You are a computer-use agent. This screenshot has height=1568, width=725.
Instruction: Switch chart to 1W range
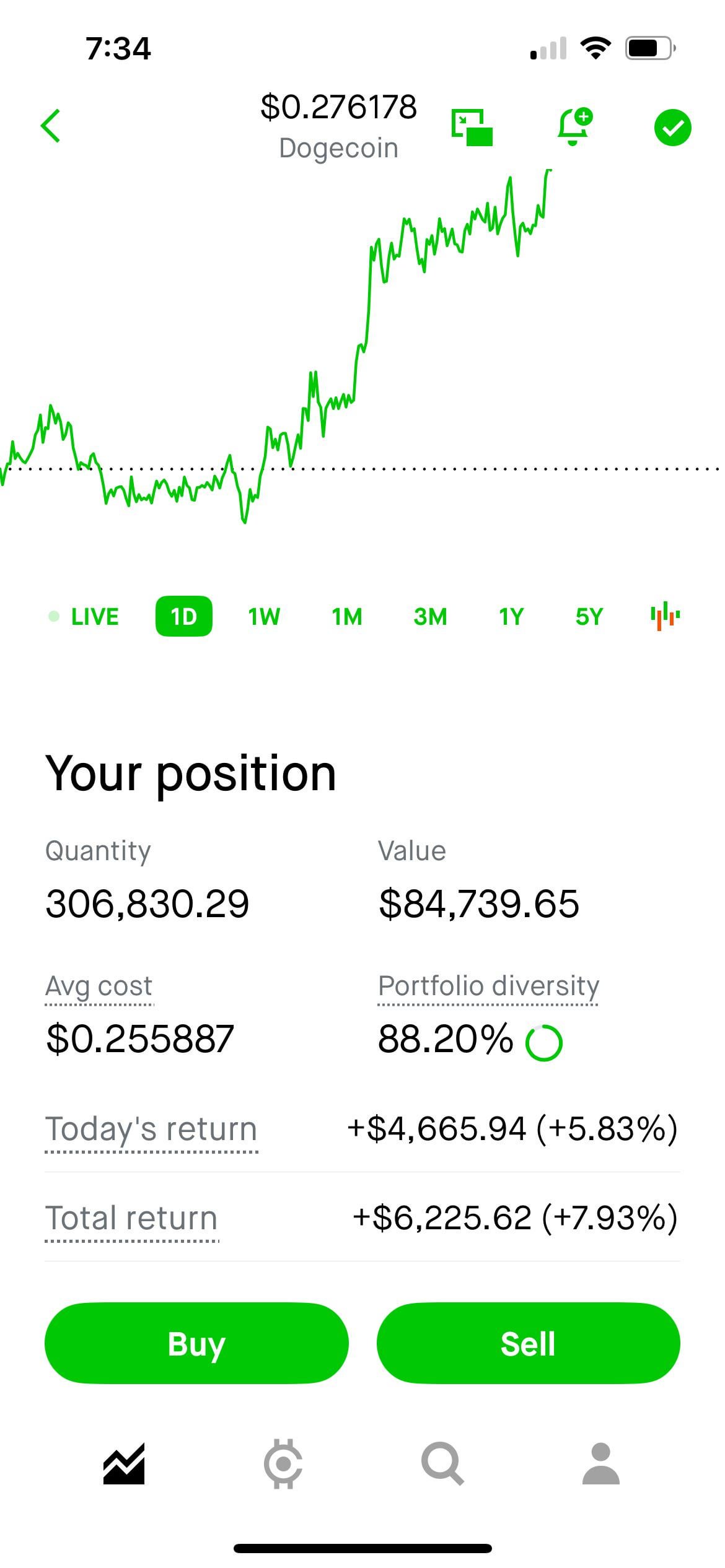264,617
